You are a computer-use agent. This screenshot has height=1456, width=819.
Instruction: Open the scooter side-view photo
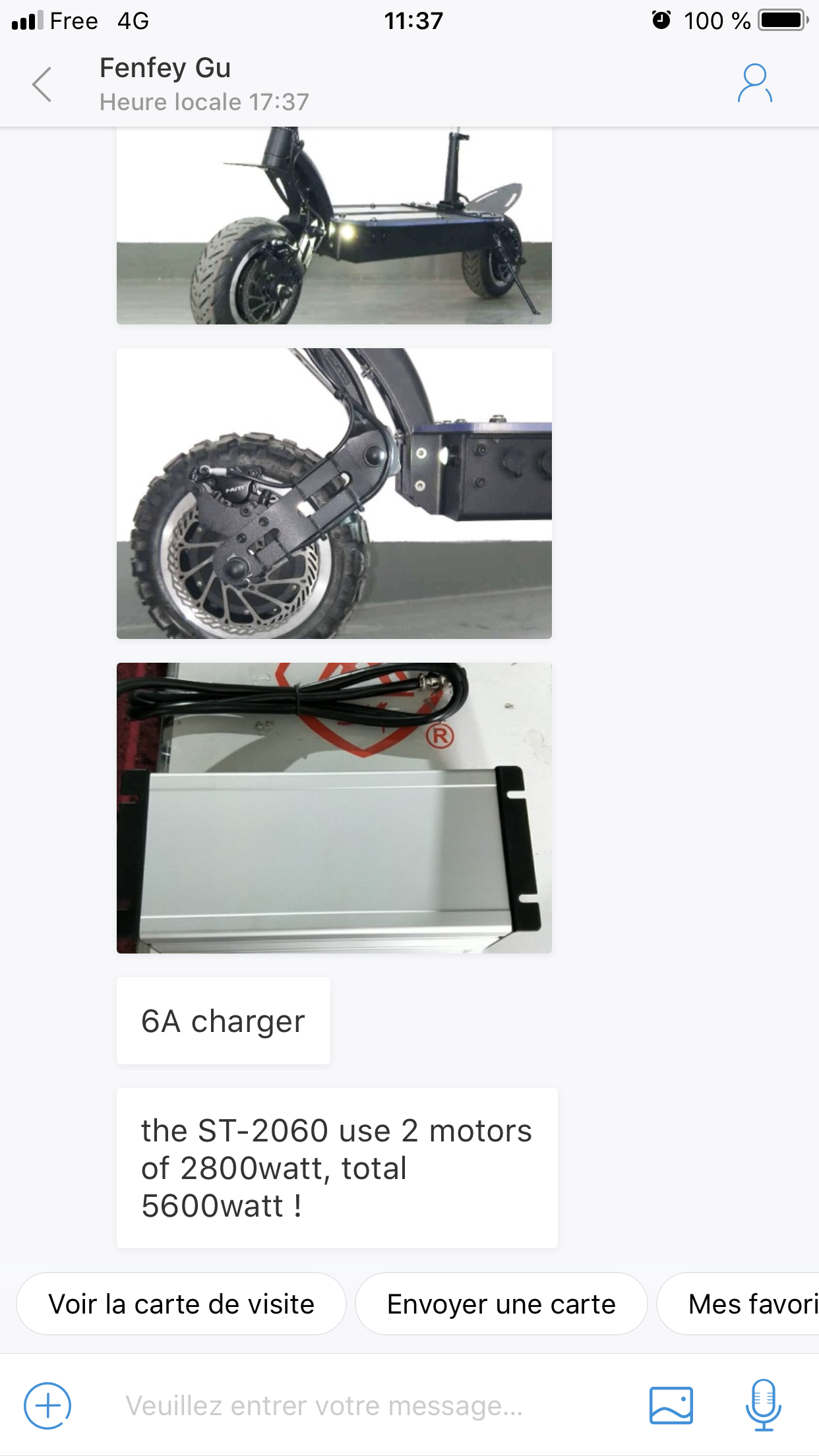[334, 226]
